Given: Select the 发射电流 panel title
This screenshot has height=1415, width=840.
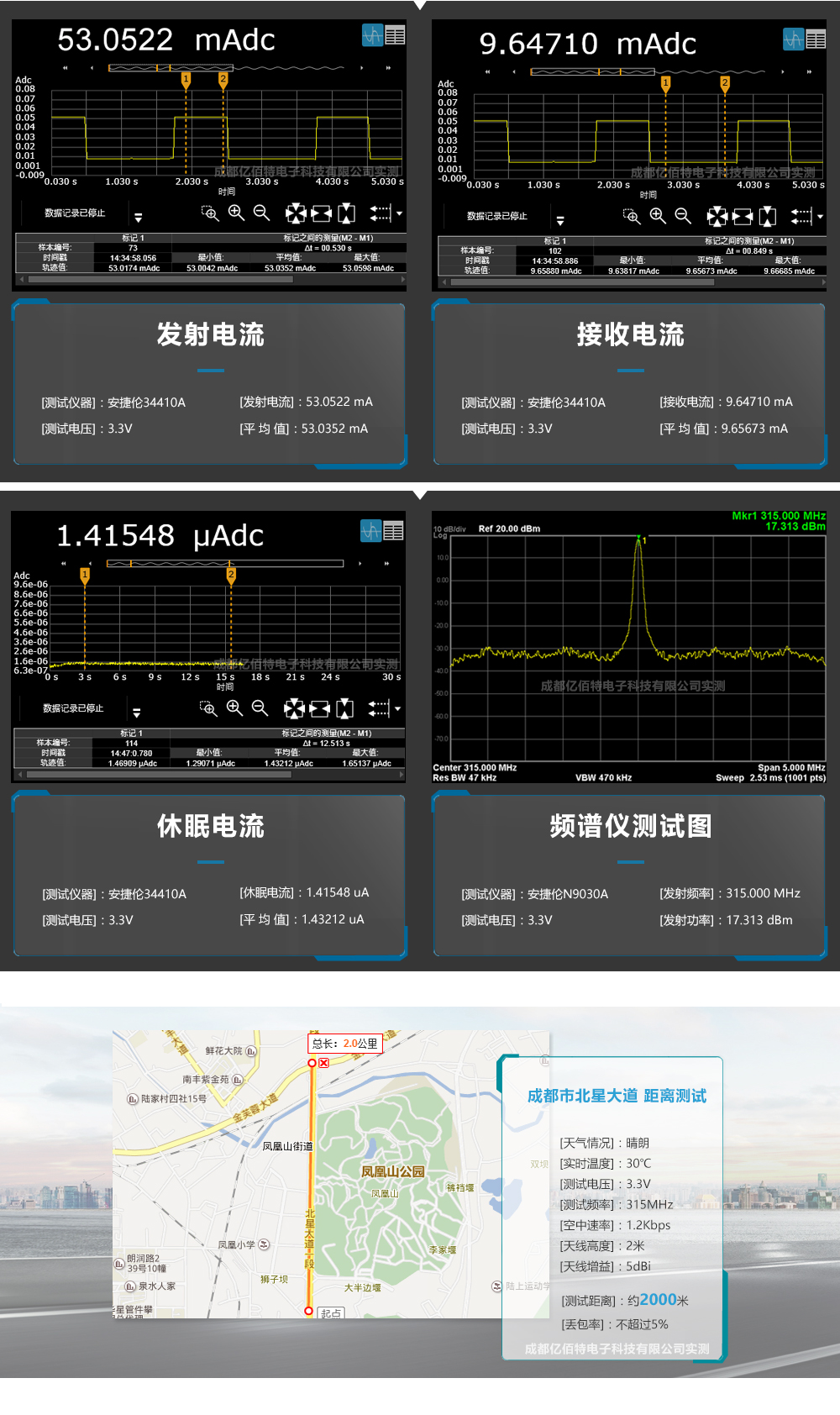Looking at the screenshot, I should tap(209, 334).
